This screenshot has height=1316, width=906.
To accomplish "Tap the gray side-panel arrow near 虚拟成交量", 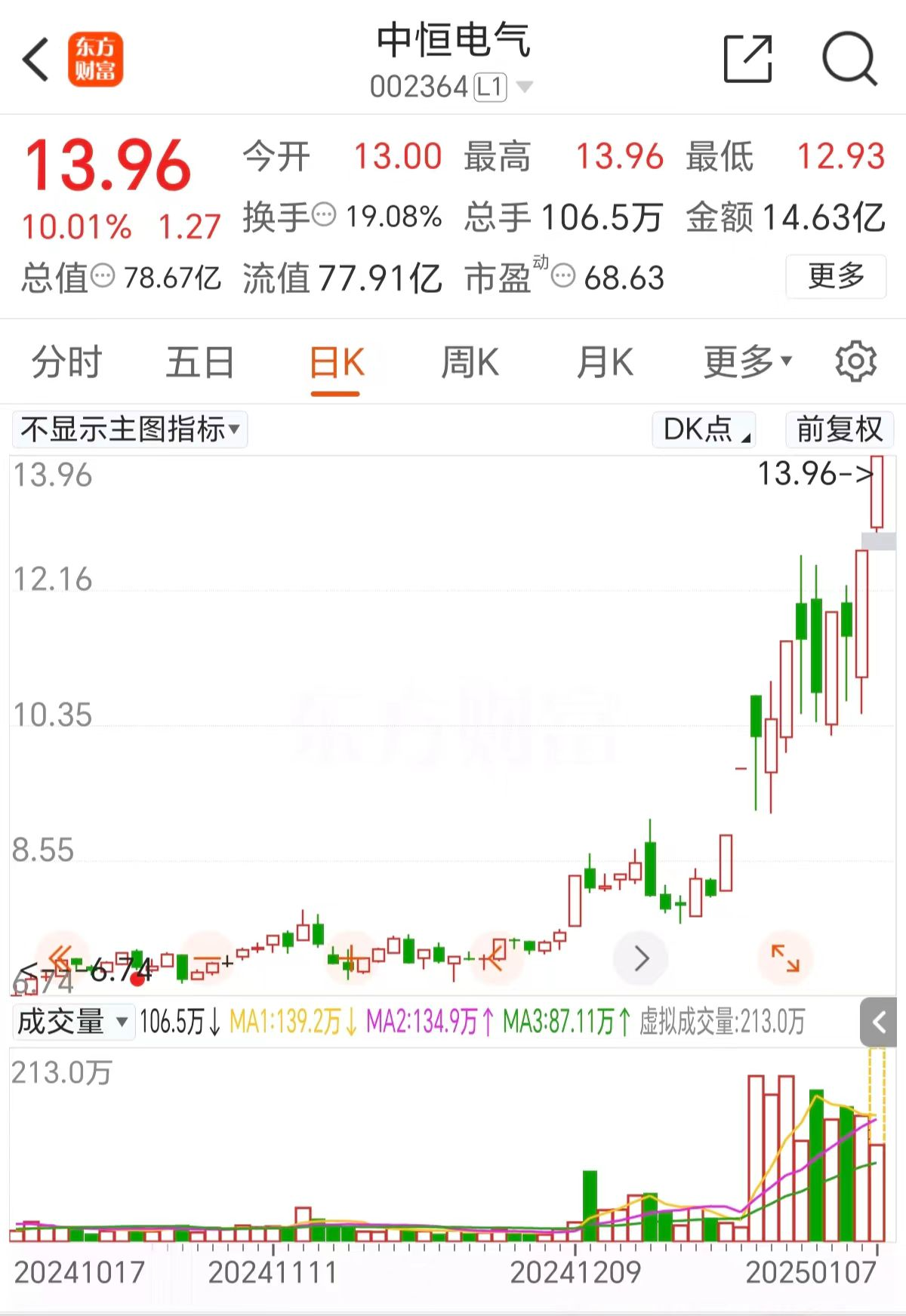I will point(879,1023).
